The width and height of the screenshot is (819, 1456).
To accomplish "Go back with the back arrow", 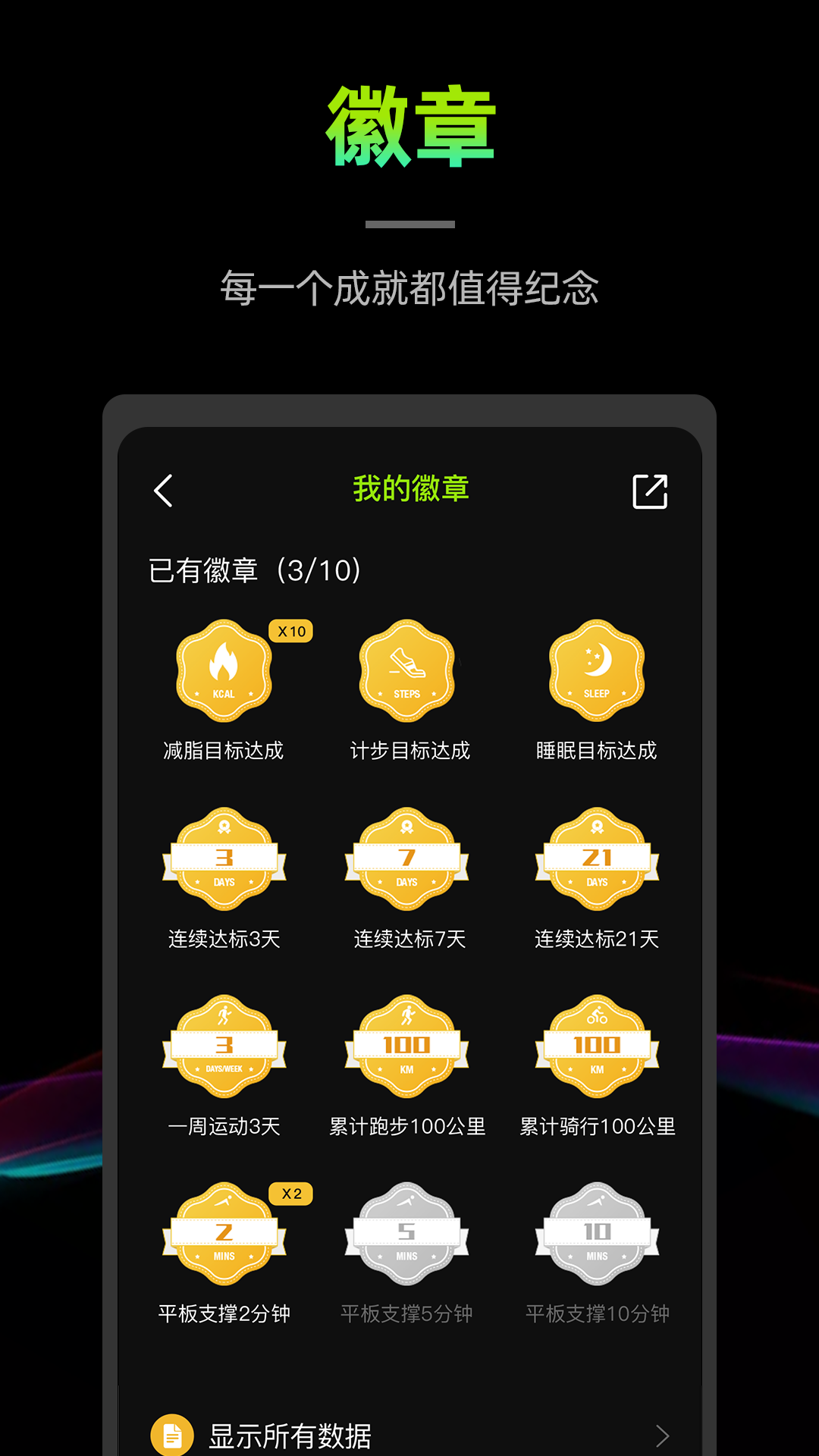I will (x=163, y=491).
